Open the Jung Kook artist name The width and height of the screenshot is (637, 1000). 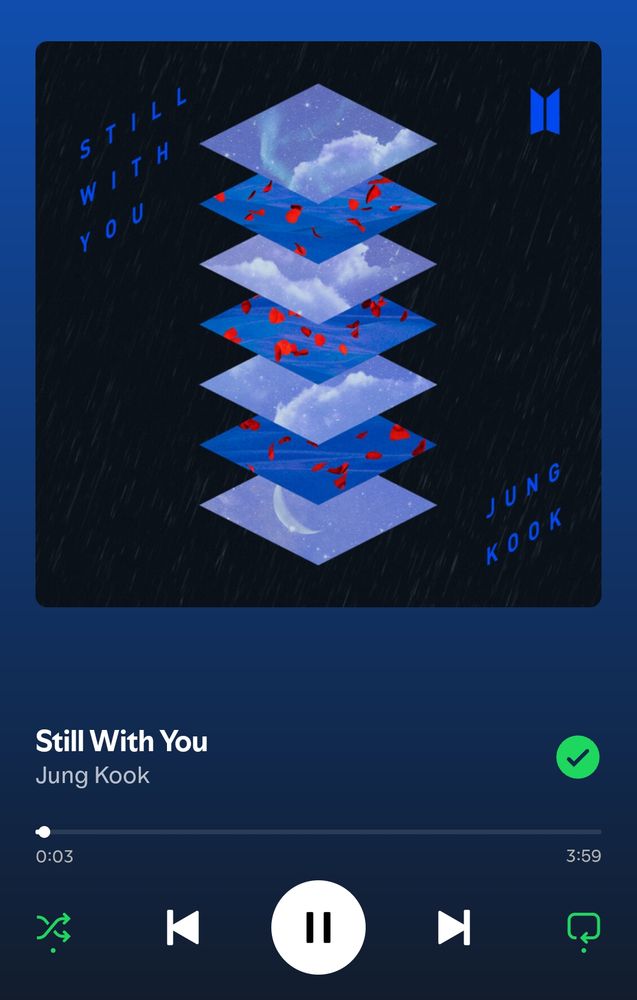pyautogui.click(x=93, y=775)
